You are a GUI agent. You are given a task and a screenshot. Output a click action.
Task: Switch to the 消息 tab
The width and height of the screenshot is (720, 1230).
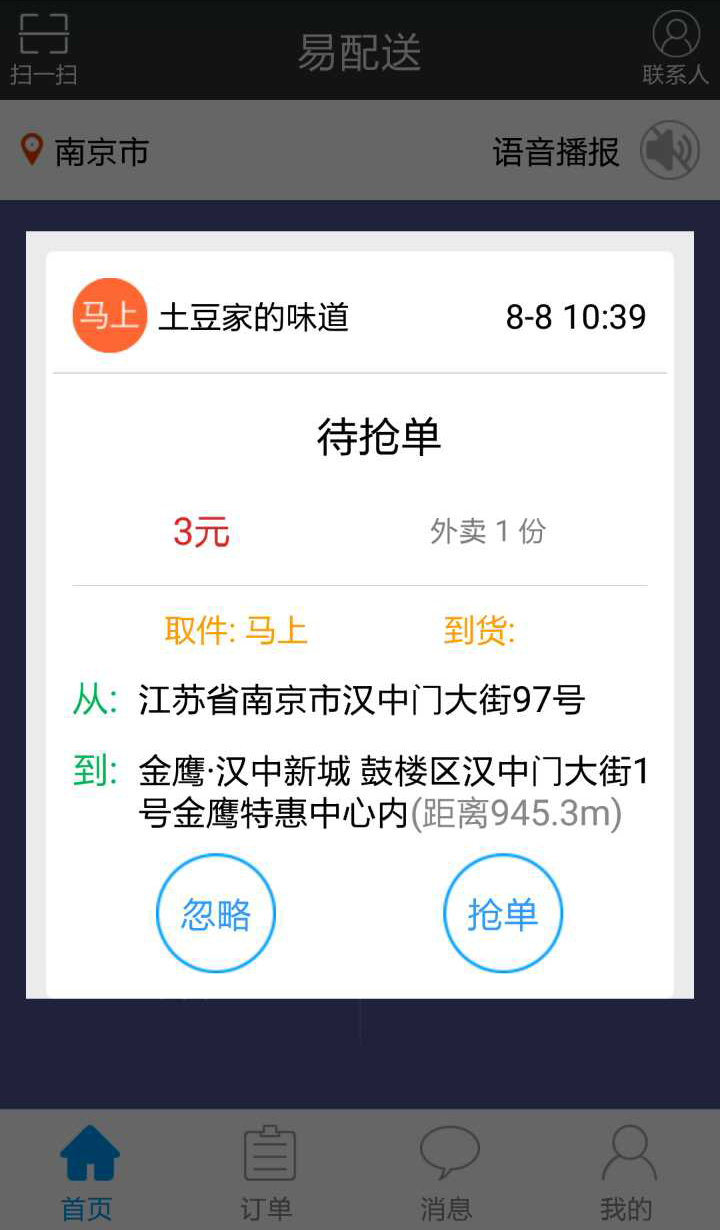tap(449, 1172)
